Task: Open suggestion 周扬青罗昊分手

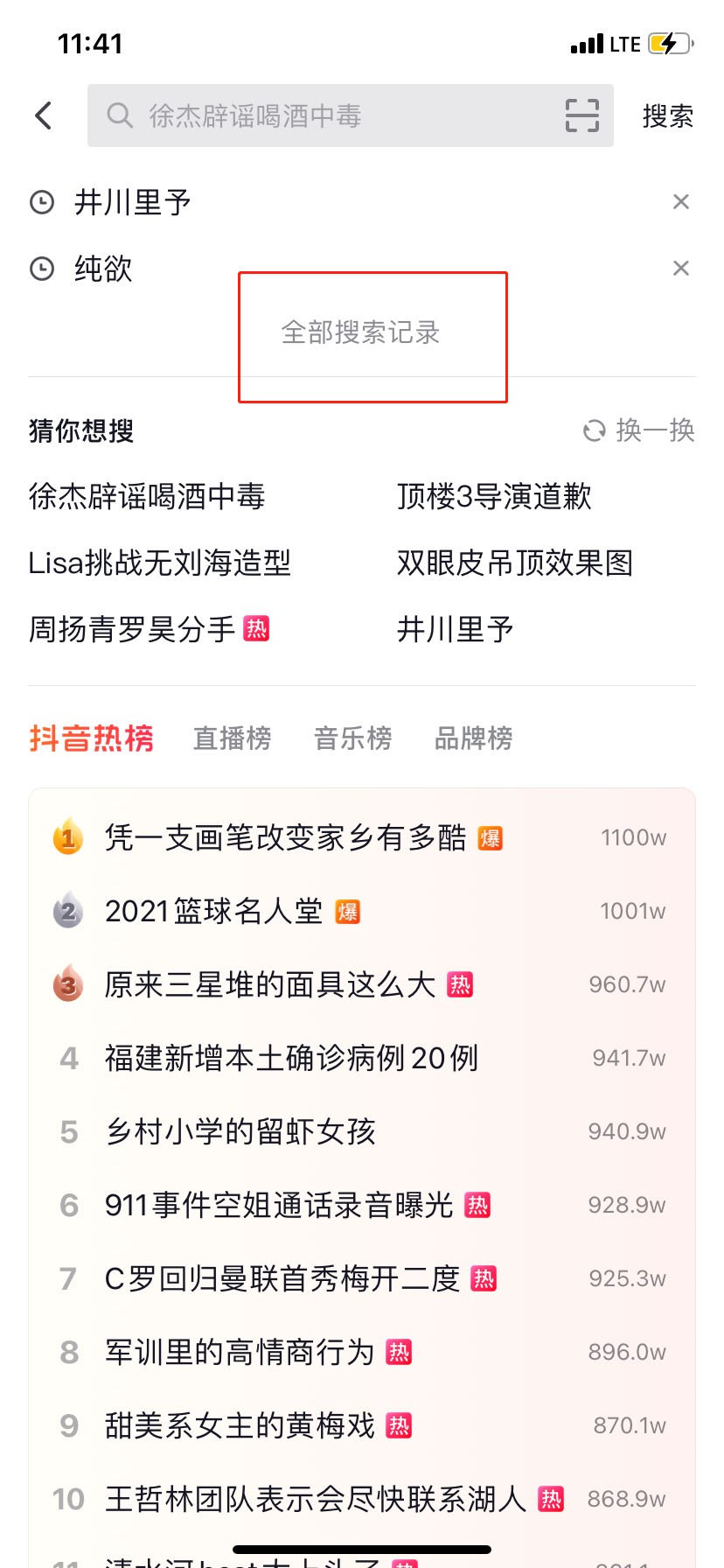Action: click(x=132, y=629)
